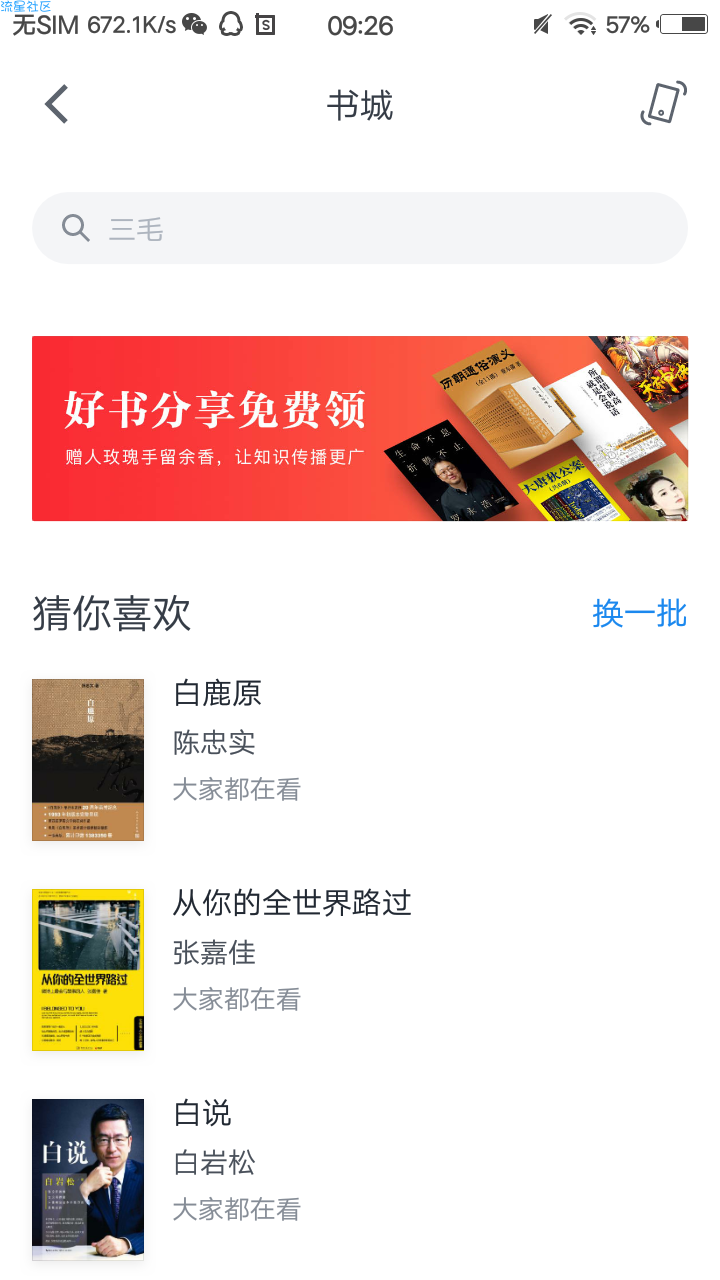Viewport: 720px width, 1280px height.
Task: Select the book 从你的全世界路过
Action: point(292,904)
